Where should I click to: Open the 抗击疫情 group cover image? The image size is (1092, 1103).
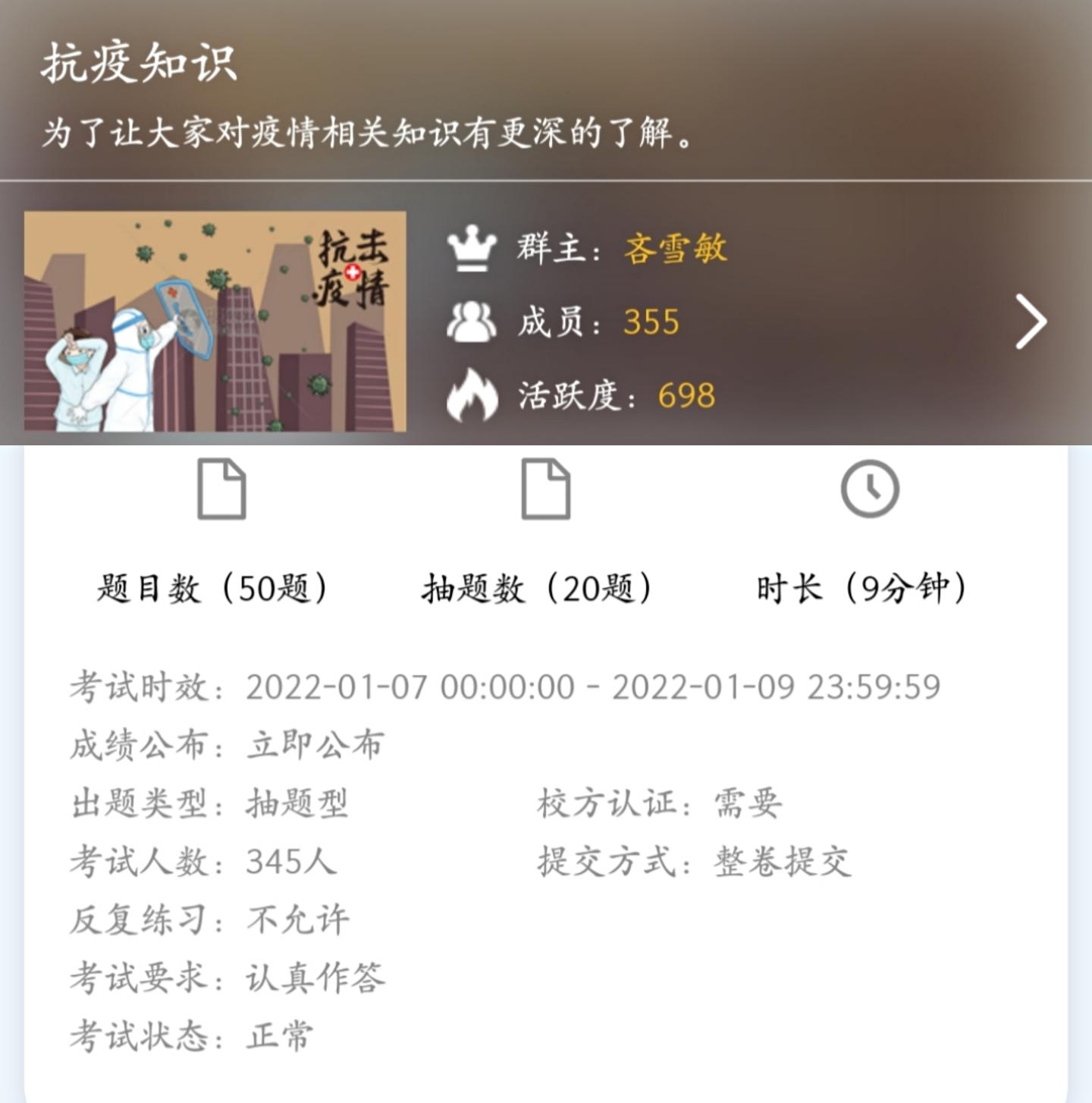click(x=215, y=322)
